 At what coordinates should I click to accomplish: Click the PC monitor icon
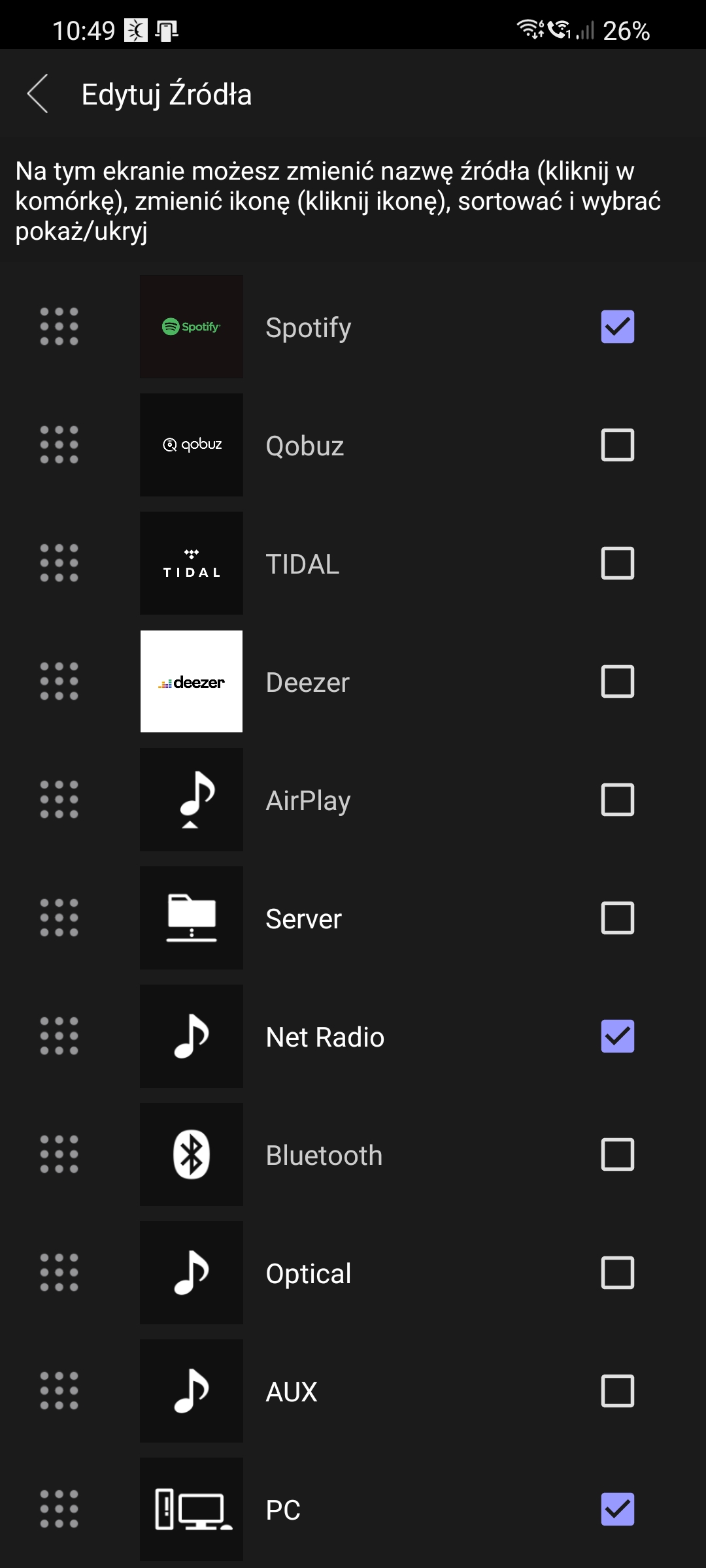pyautogui.click(x=191, y=1510)
